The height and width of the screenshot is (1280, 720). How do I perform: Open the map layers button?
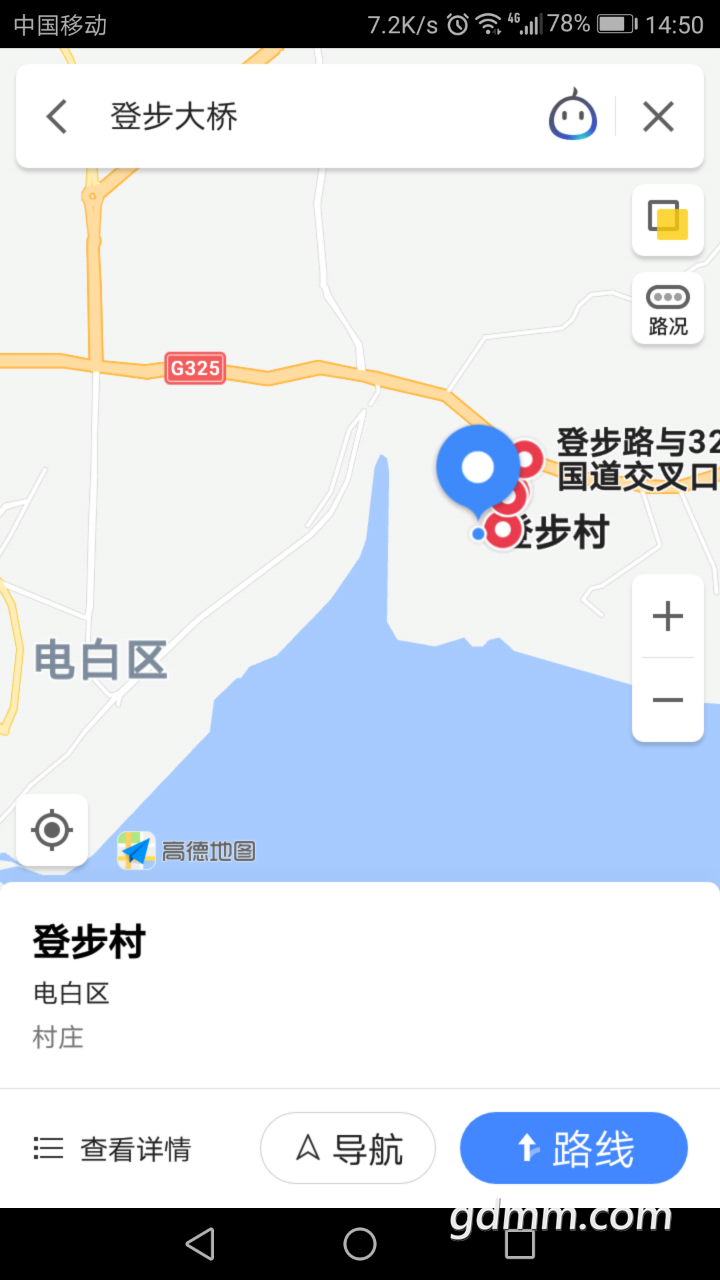coord(668,219)
